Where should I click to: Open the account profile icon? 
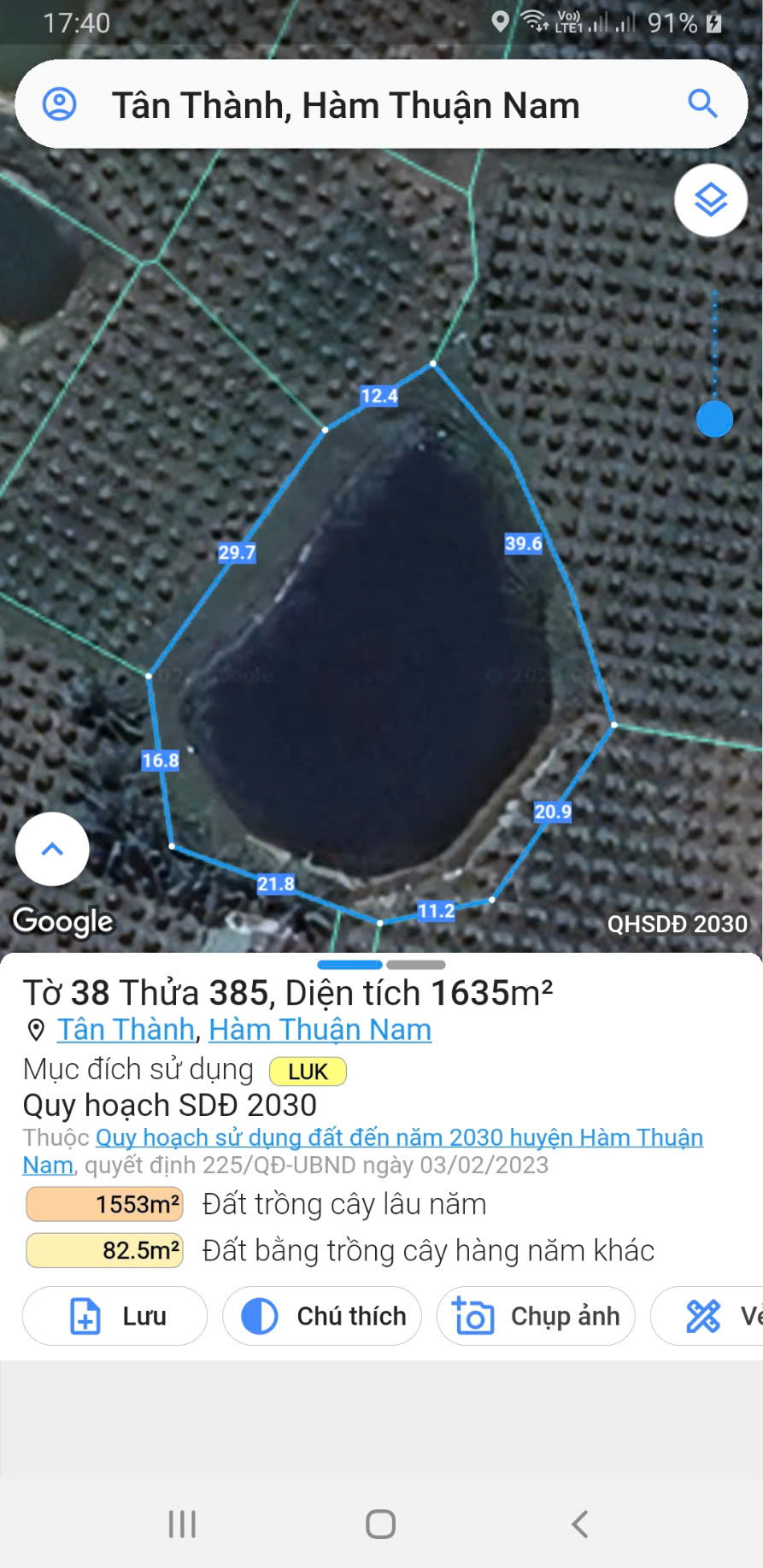point(60,104)
